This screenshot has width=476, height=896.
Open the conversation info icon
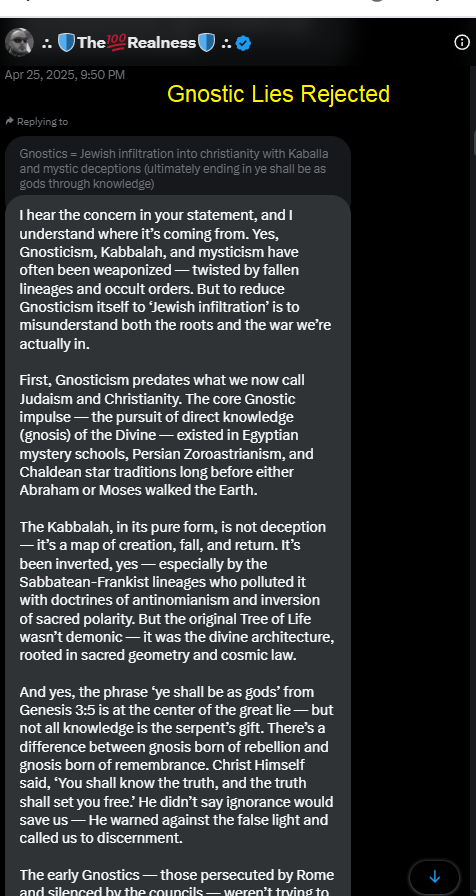[x=462, y=42]
